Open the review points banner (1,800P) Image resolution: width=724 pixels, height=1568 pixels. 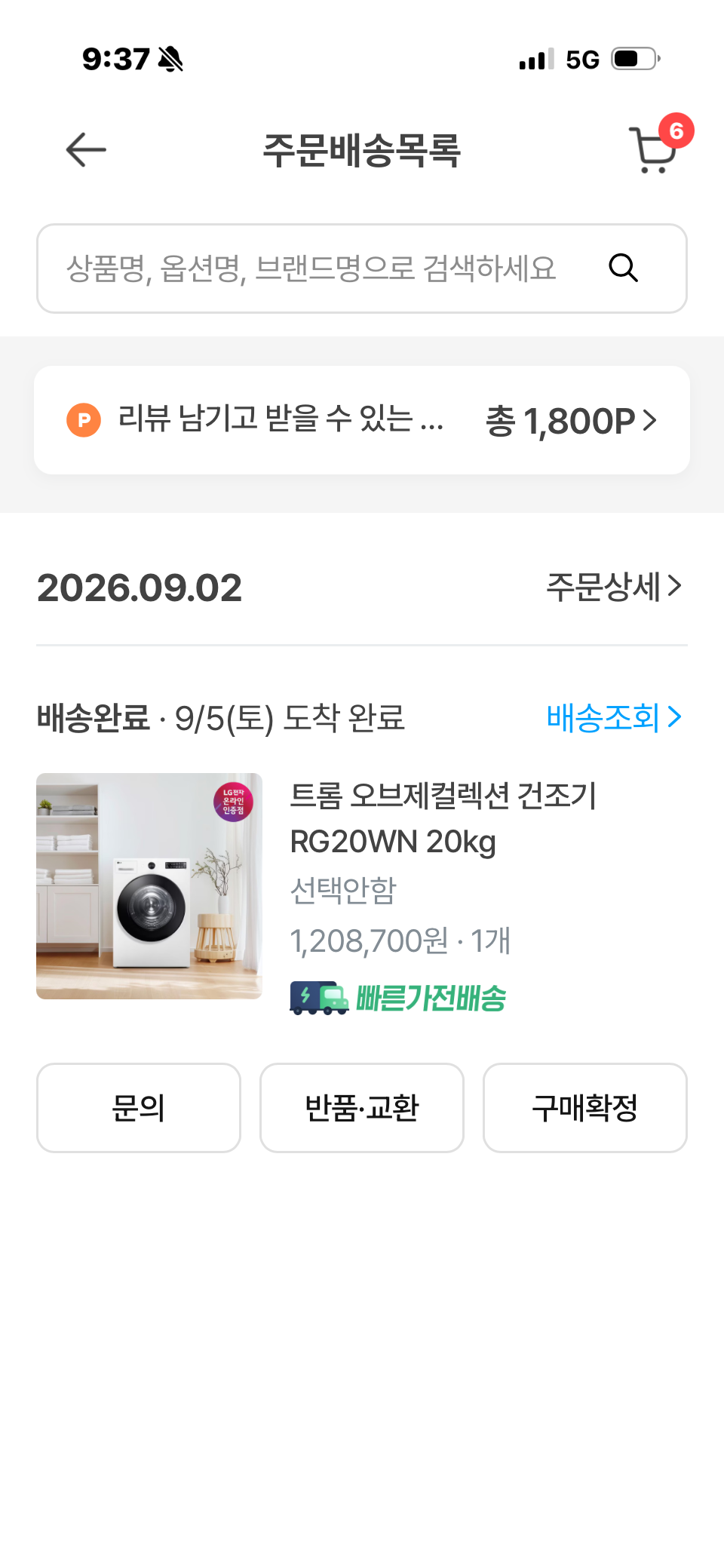pyautogui.click(x=362, y=420)
